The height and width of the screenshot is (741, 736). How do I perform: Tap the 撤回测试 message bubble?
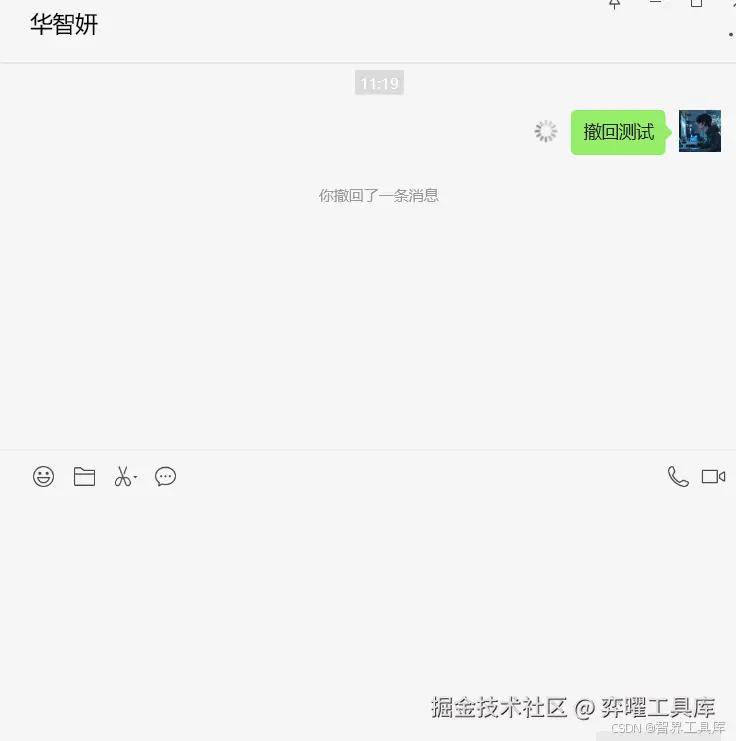pyautogui.click(x=618, y=132)
